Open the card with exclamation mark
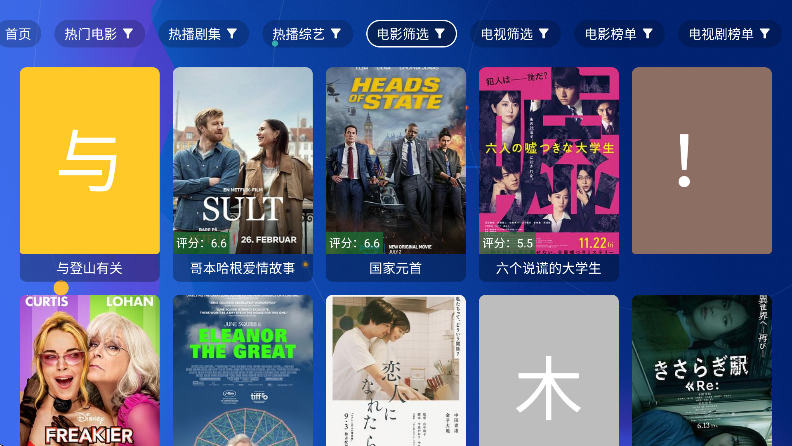 tap(701, 162)
